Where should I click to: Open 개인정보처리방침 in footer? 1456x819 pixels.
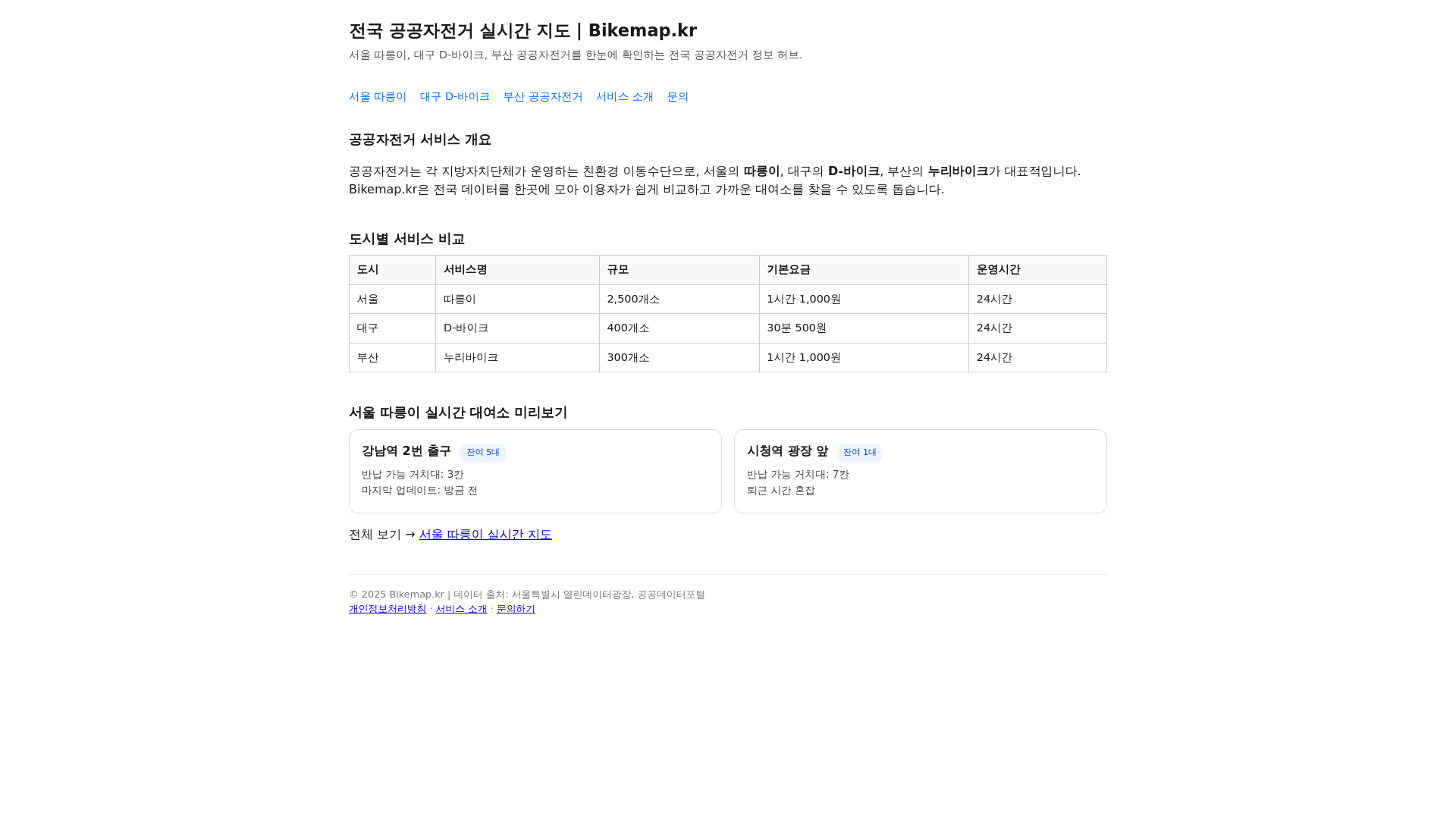[387, 609]
